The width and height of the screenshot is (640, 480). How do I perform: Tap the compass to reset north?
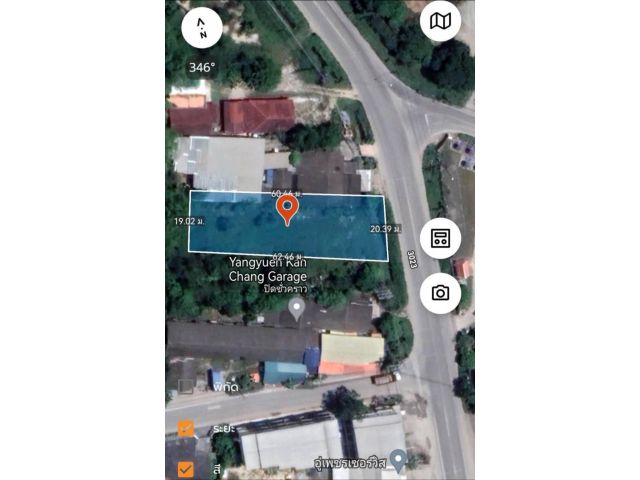tap(202, 28)
